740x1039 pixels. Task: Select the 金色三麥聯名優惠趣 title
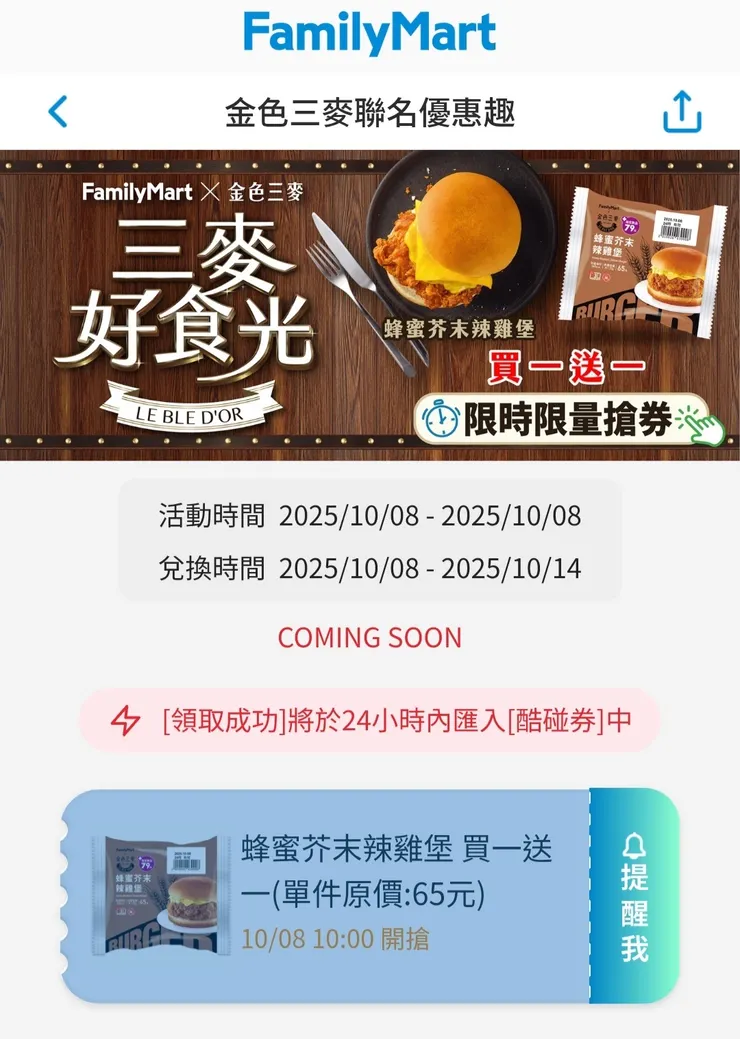pyautogui.click(x=370, y=112)
